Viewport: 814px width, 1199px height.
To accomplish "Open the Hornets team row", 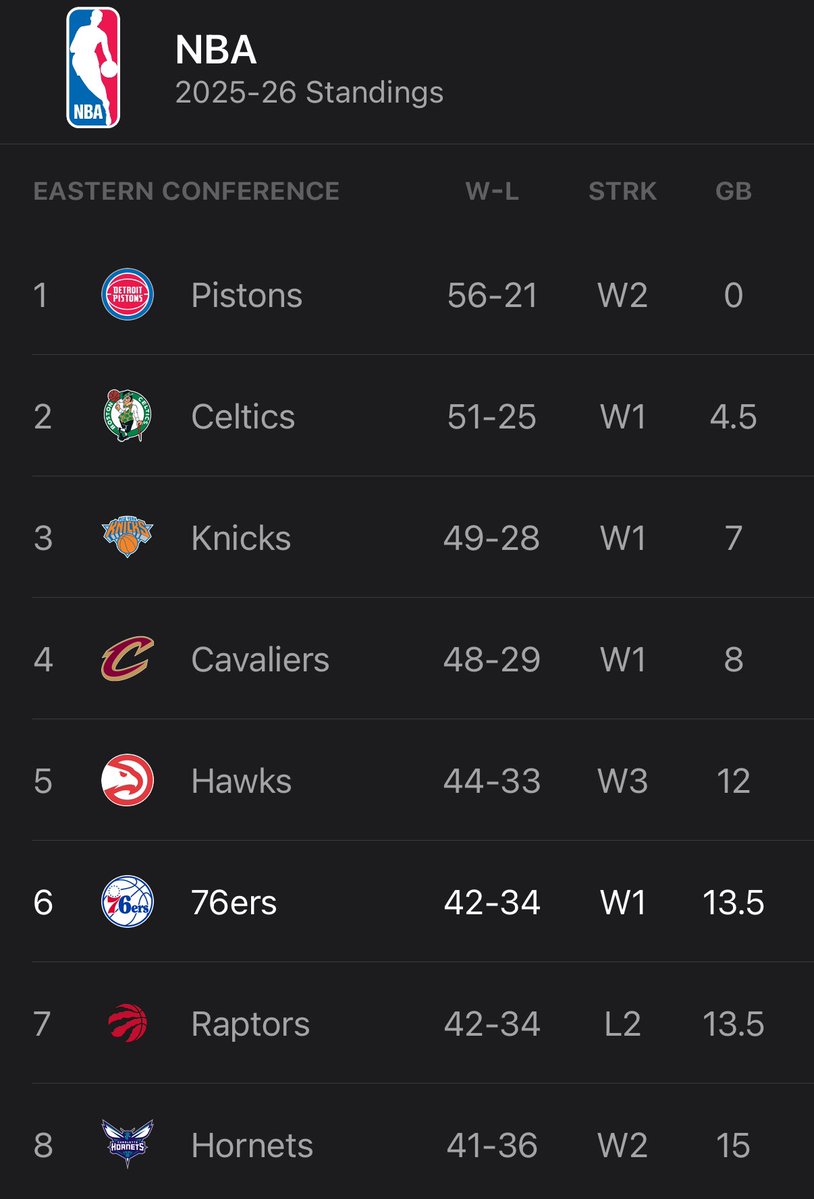I will [x=252, y=1145].
